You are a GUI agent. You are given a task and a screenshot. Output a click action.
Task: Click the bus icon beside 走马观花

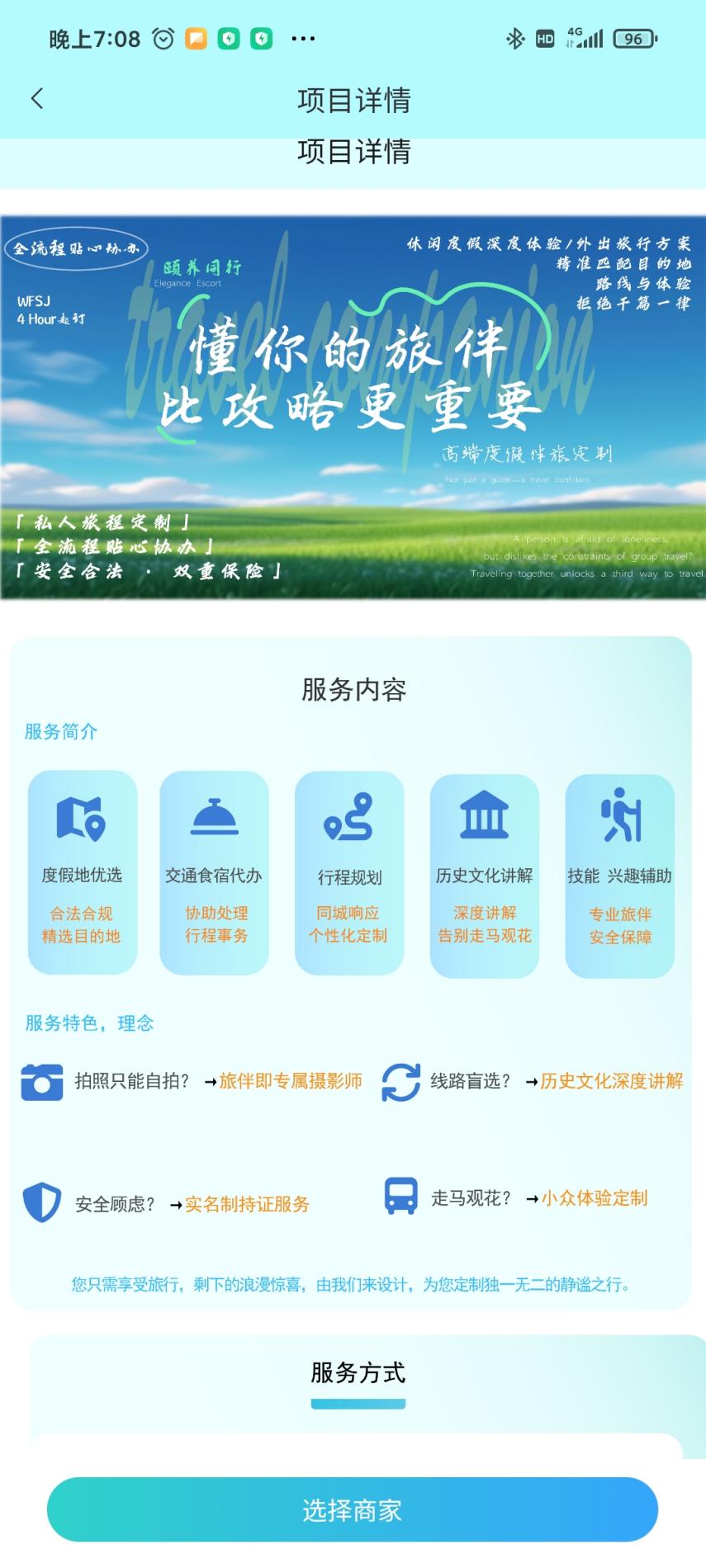tap(402, 1199)
